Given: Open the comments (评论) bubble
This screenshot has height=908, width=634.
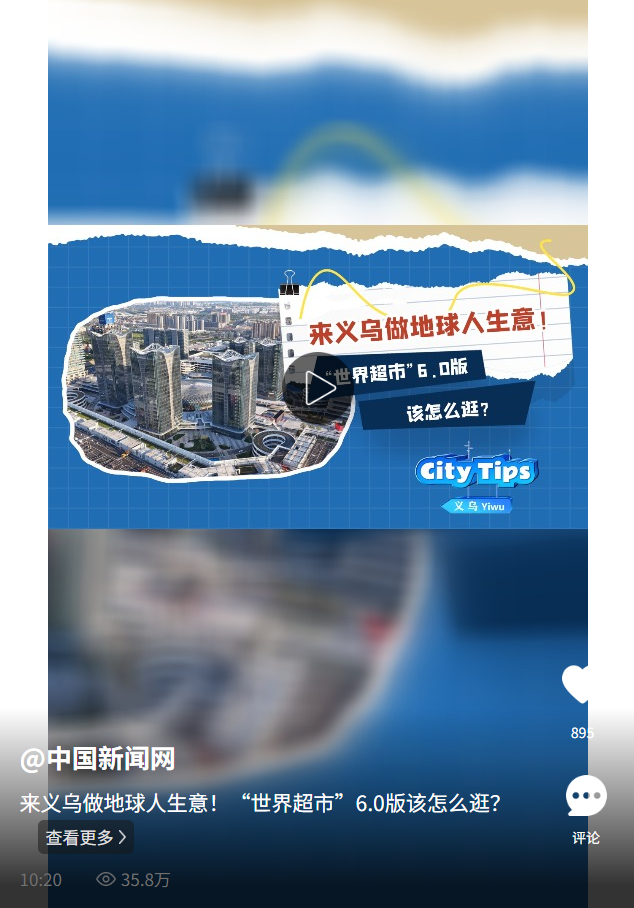Looking at the screenshot, I should pos(586,797).
